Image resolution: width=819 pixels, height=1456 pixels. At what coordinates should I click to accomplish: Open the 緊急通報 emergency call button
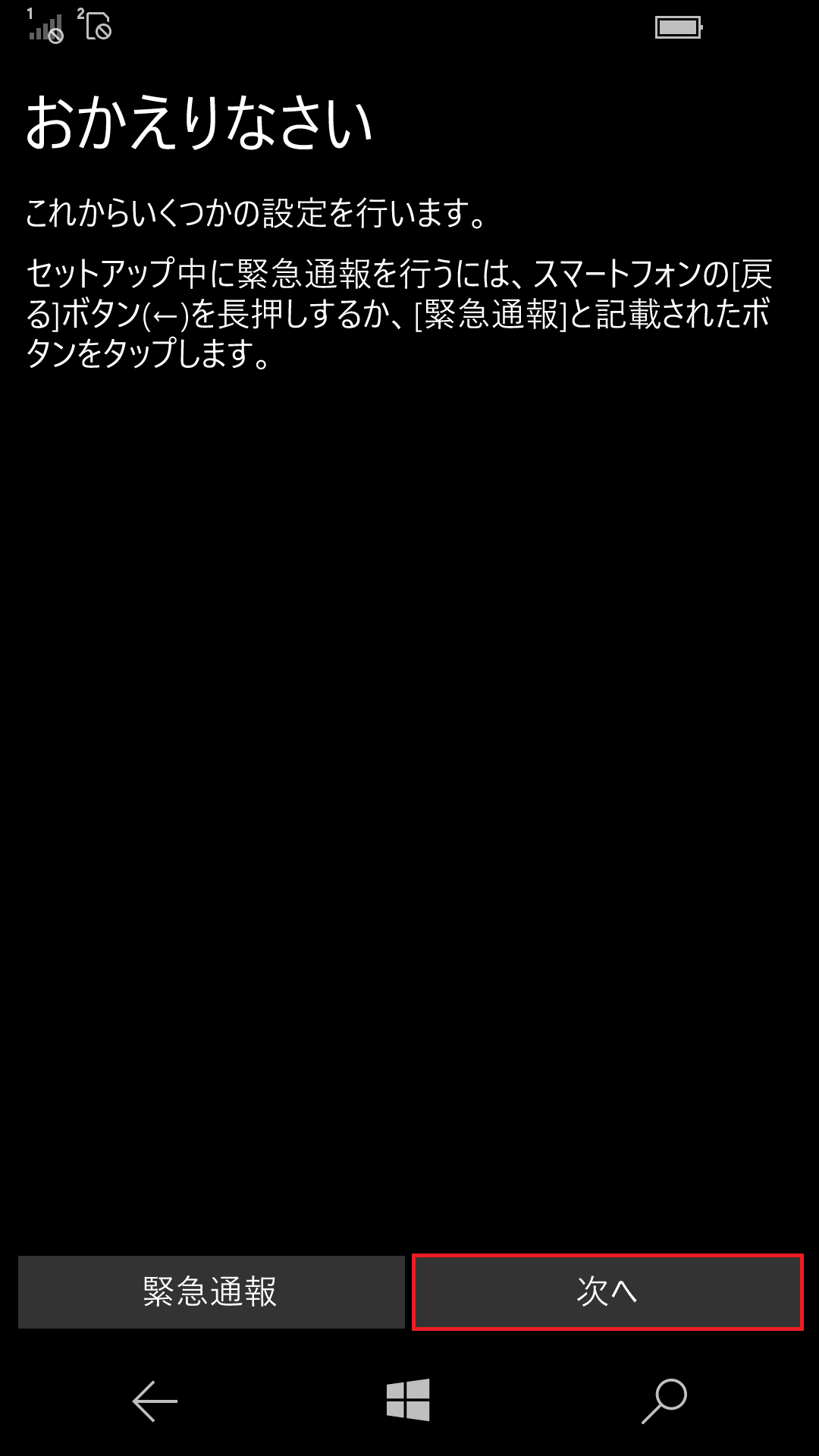(x=211, y=1291)
